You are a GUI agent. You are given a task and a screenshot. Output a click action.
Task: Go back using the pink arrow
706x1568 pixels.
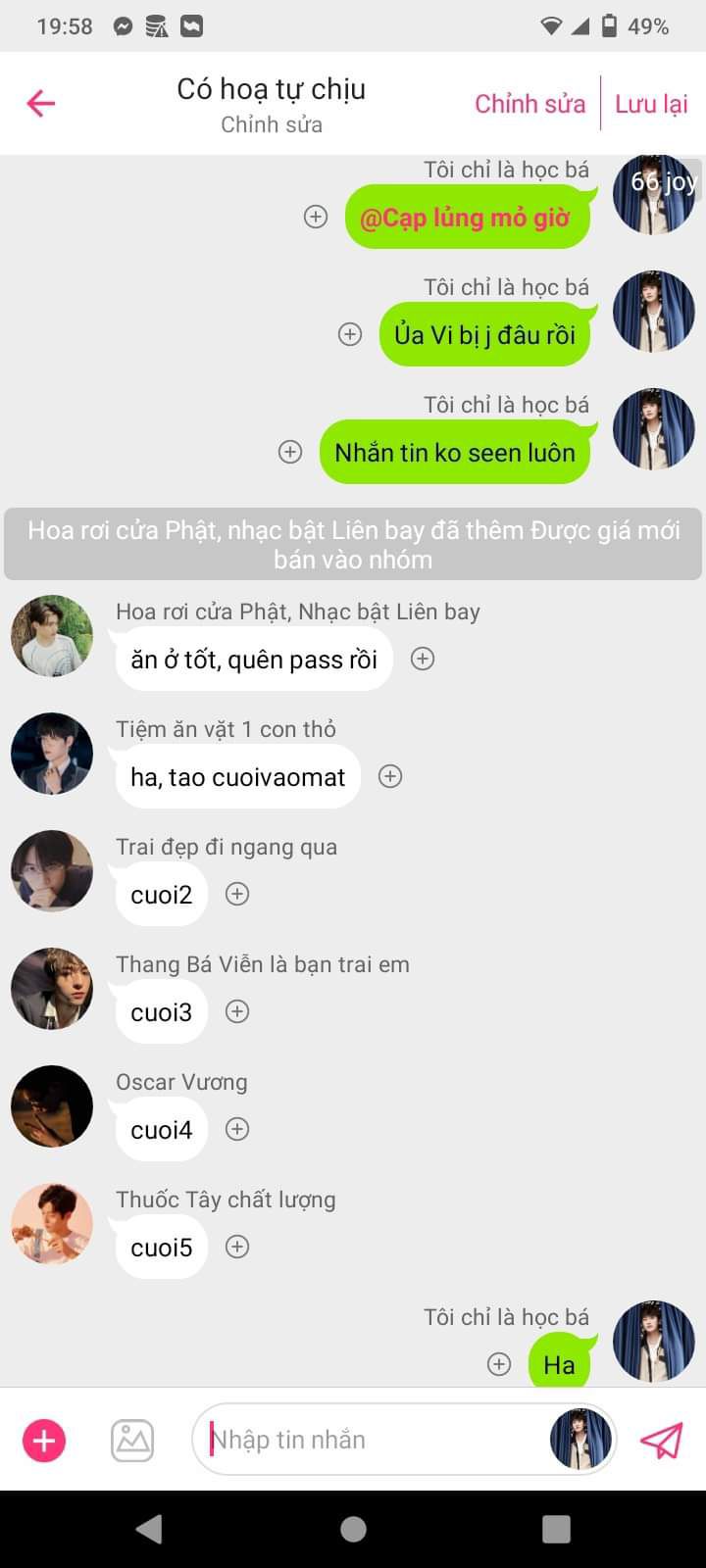pyautogui.click(x=41, y=103)
